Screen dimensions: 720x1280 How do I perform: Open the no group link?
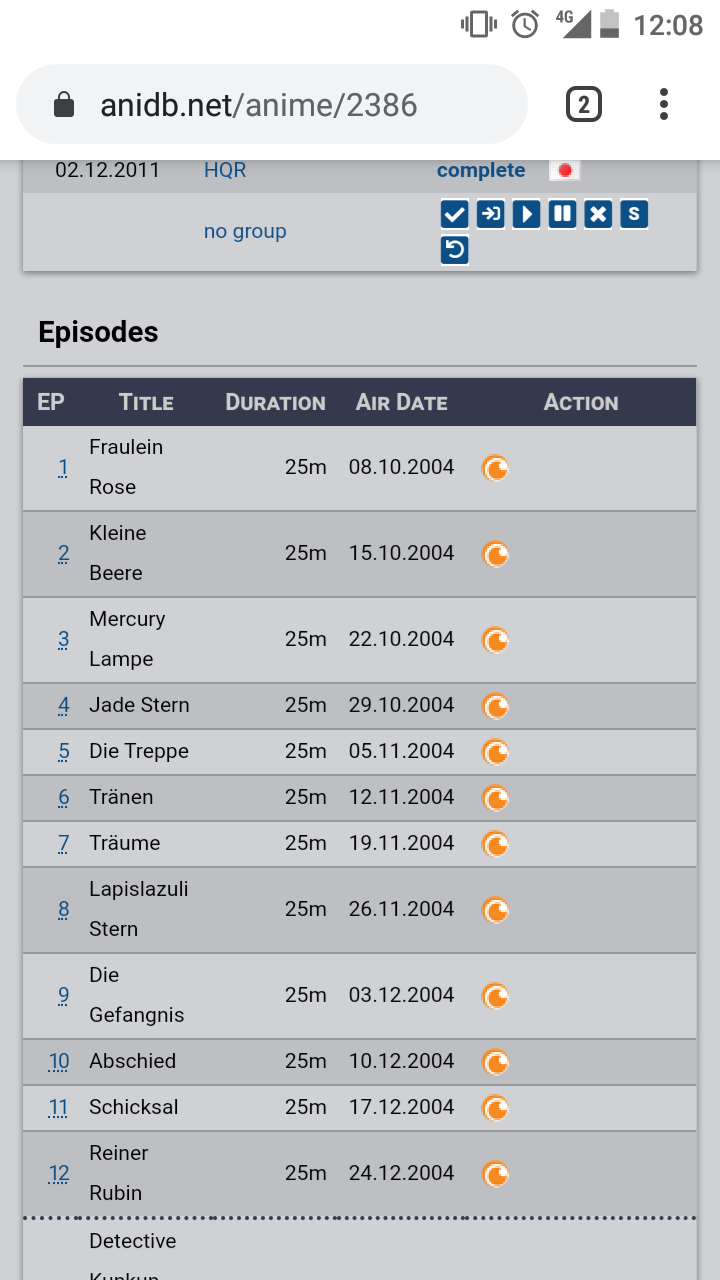[245, 231]
